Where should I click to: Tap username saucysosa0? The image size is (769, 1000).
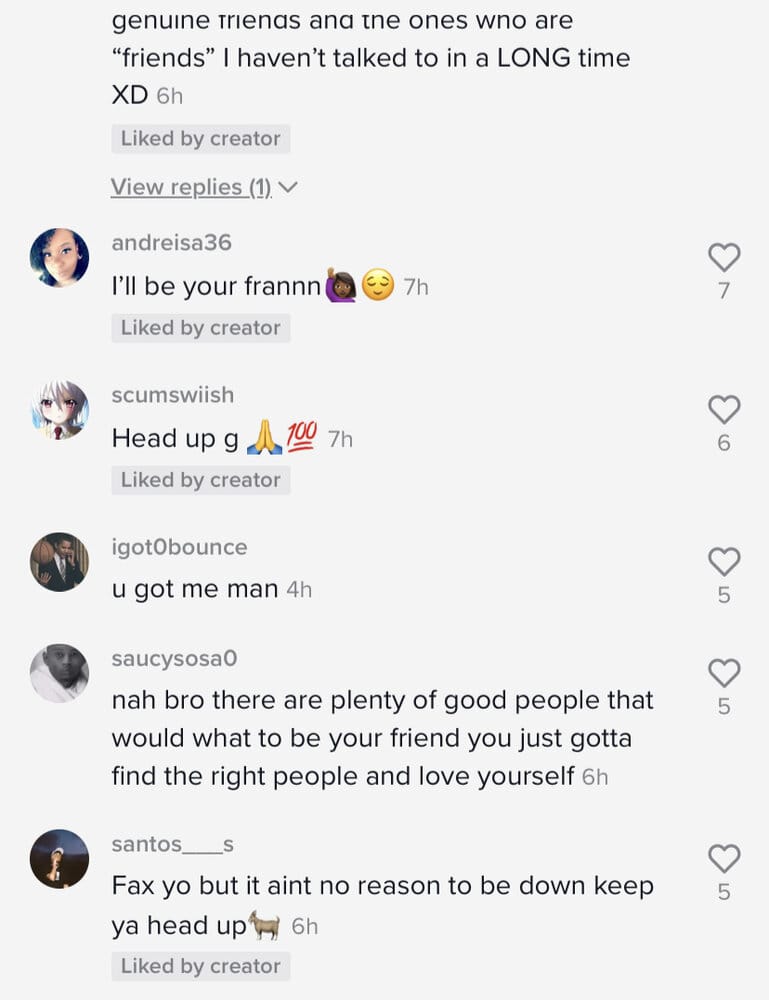click(x=174, y=659)
